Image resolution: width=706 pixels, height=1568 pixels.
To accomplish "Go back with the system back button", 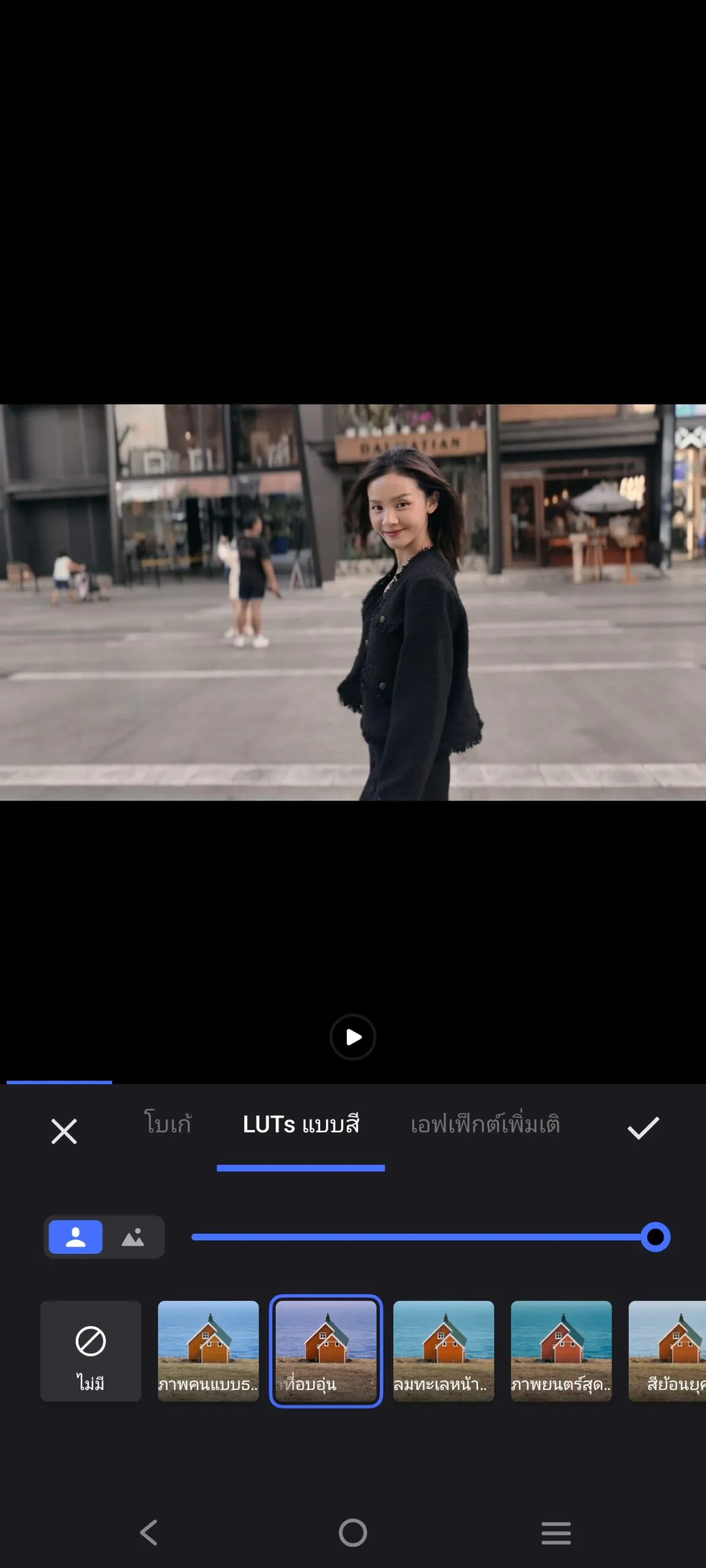I will click(149, 1532).
